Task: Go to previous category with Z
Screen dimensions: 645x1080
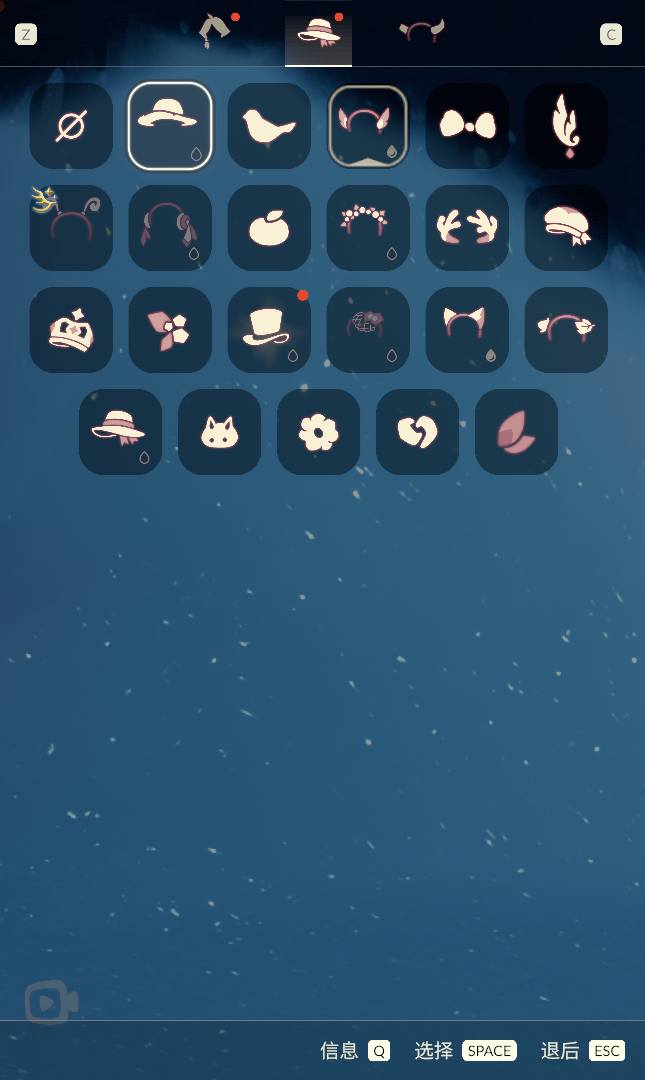Action: coord(25,34)
